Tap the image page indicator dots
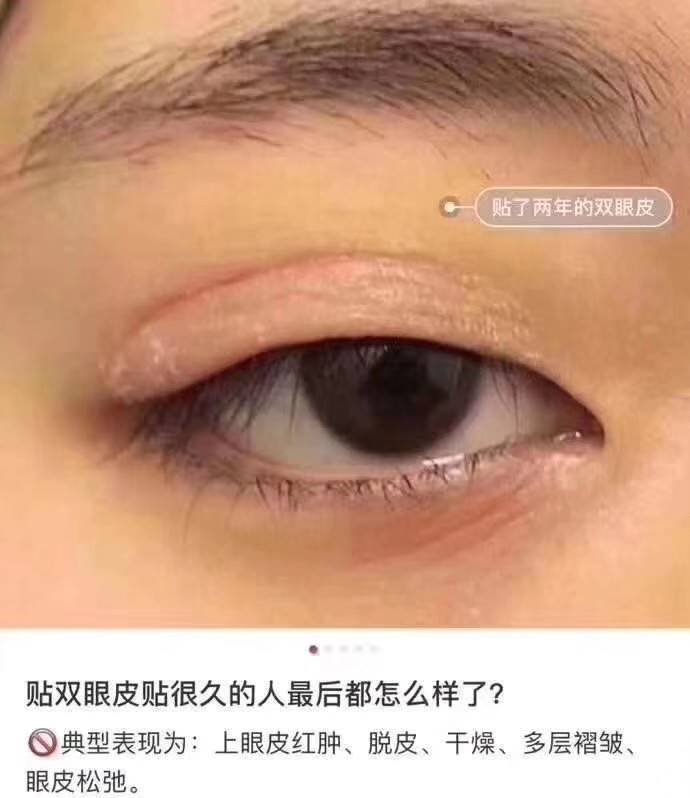This screenshot has width=690, height=798. point(344,649)
